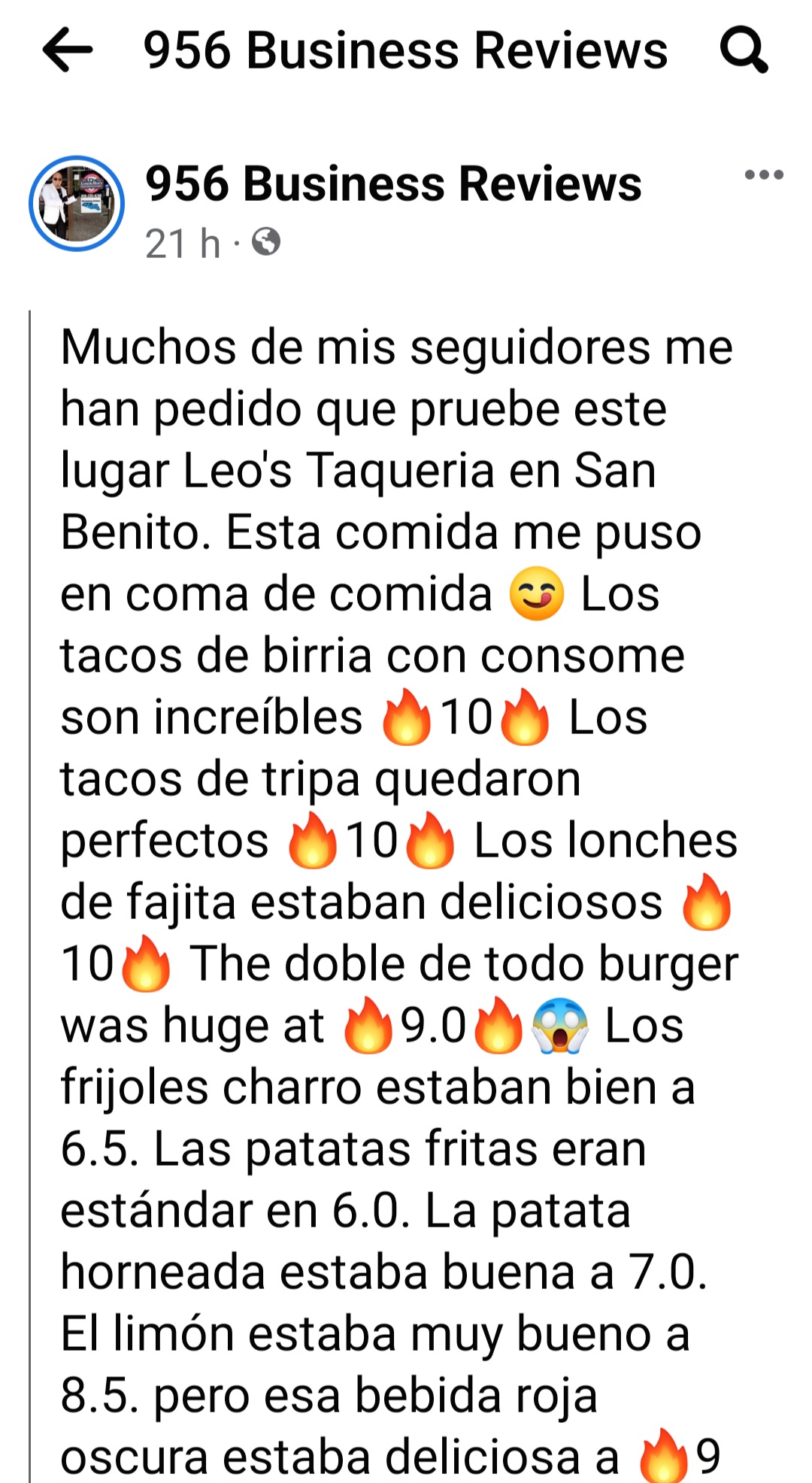Open the 956 Business Reviews profile picture
The image size is (812, 1483).
(77, 203)
